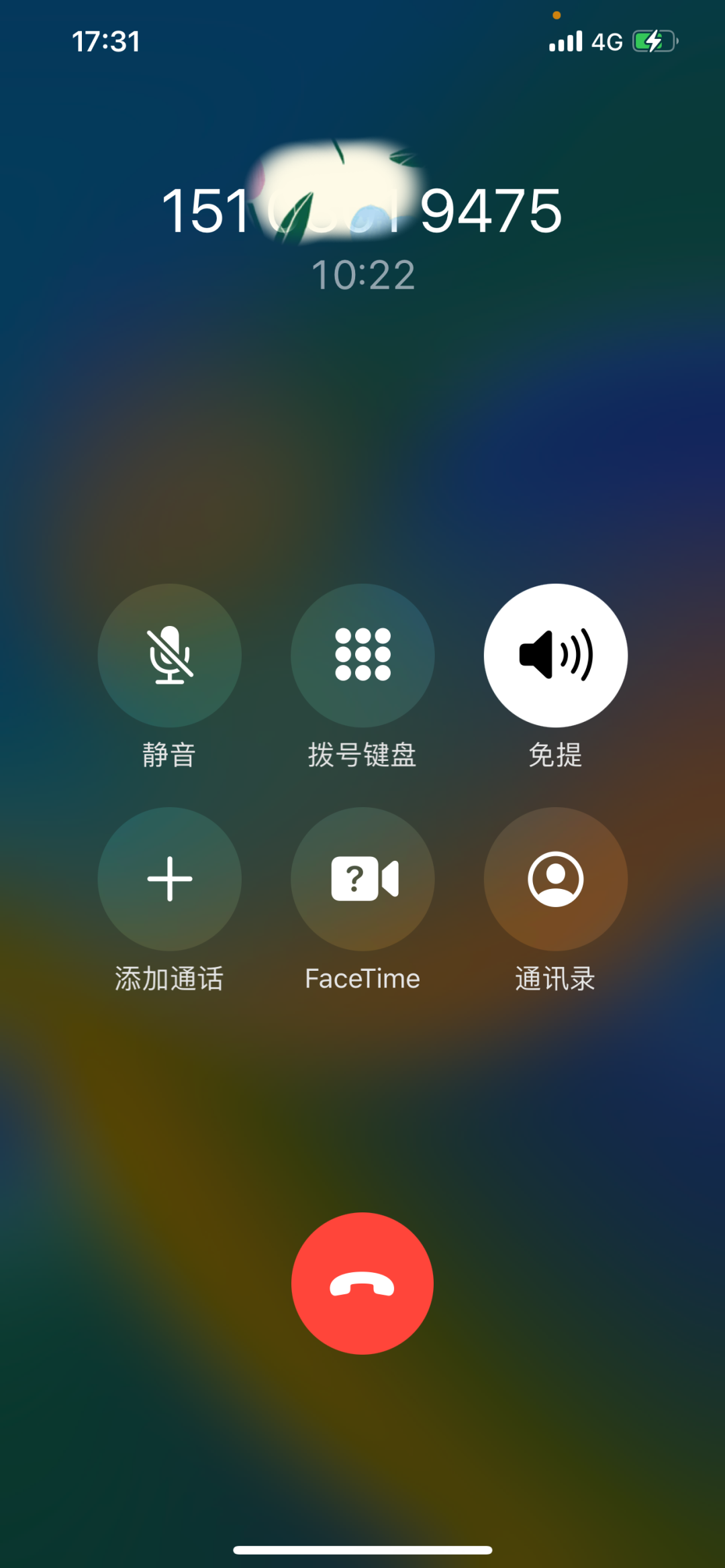
Task: Start a FaceTime video call
Action: [x=362, y=879]
